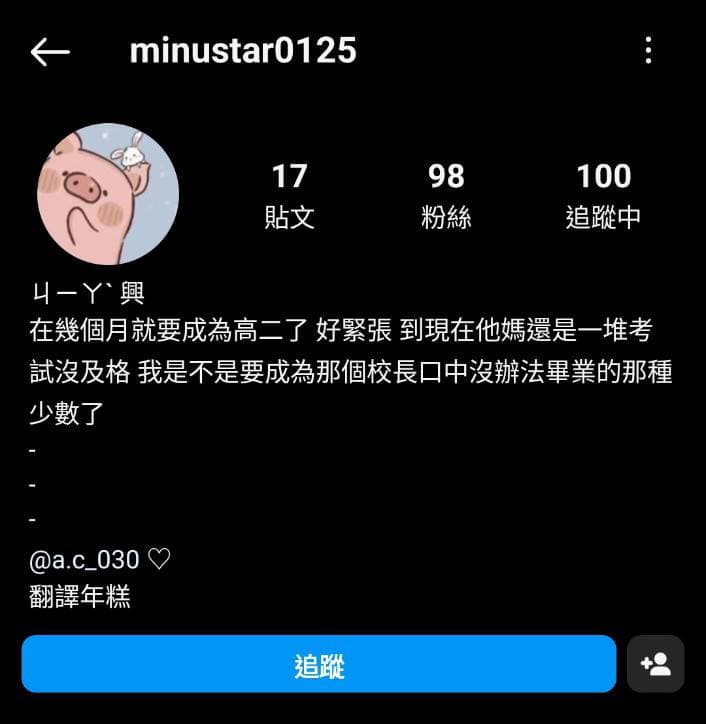Screen dimensions: 706x724
Task: Open the 100 追蹤中 following list
Action: coord(603,195)
